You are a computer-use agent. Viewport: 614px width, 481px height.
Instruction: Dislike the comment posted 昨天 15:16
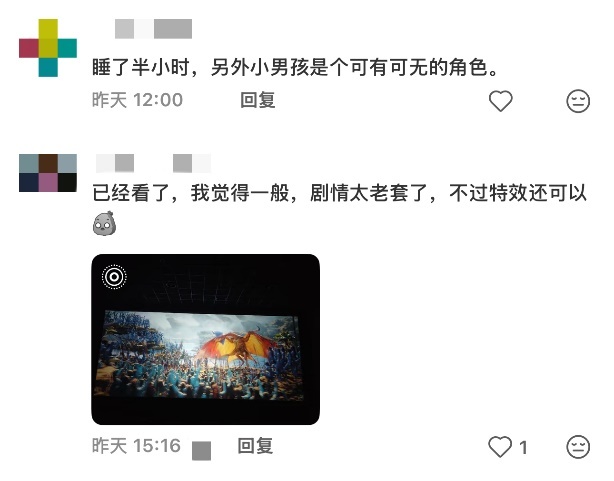pyautogui.click(x=578, y=447)
